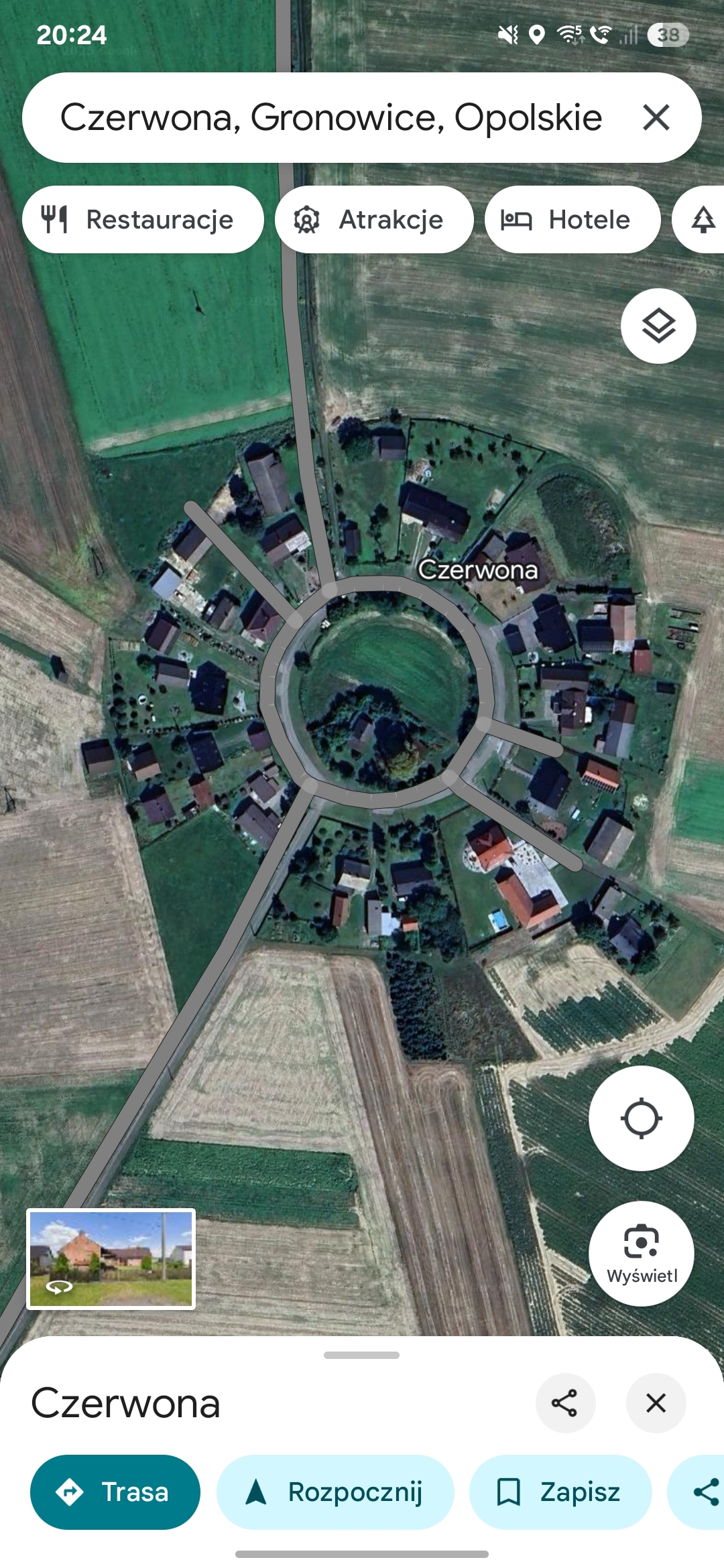The height and width of the screenshot is (1568, 724).
Task: Center map on my location
Action: coord(641,1118)
